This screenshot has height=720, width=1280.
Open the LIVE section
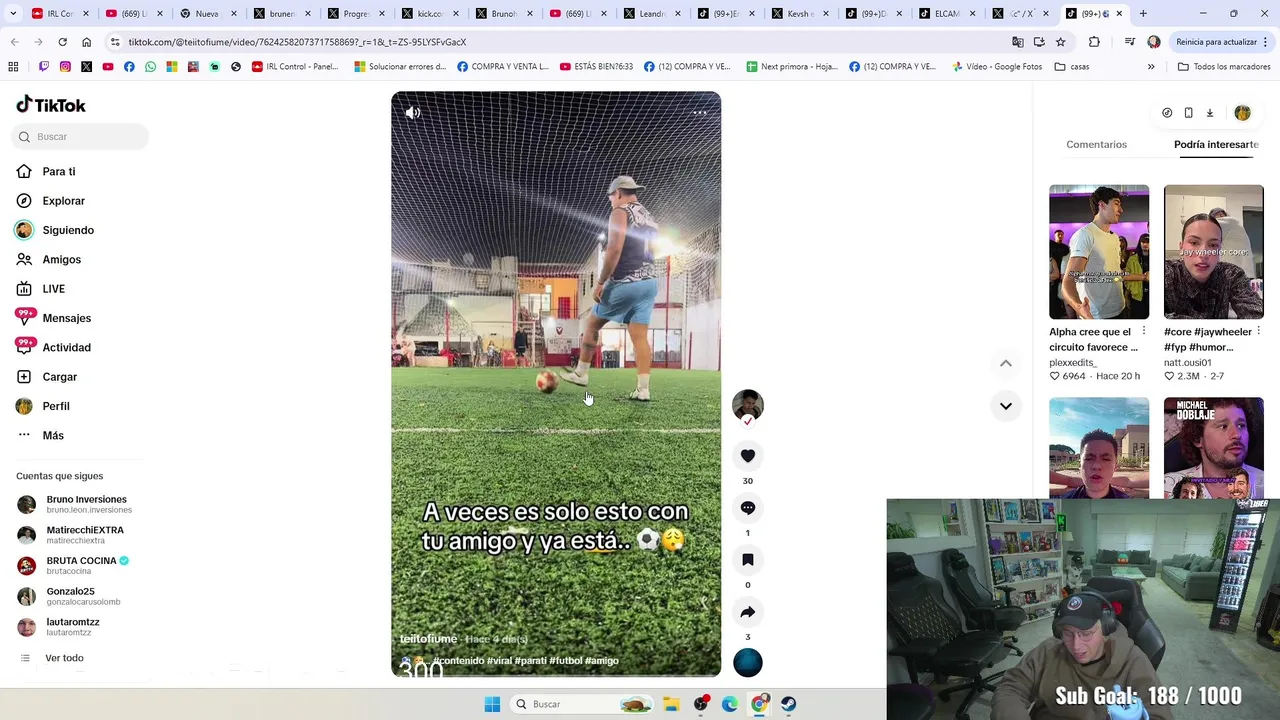tap(53, 289)
